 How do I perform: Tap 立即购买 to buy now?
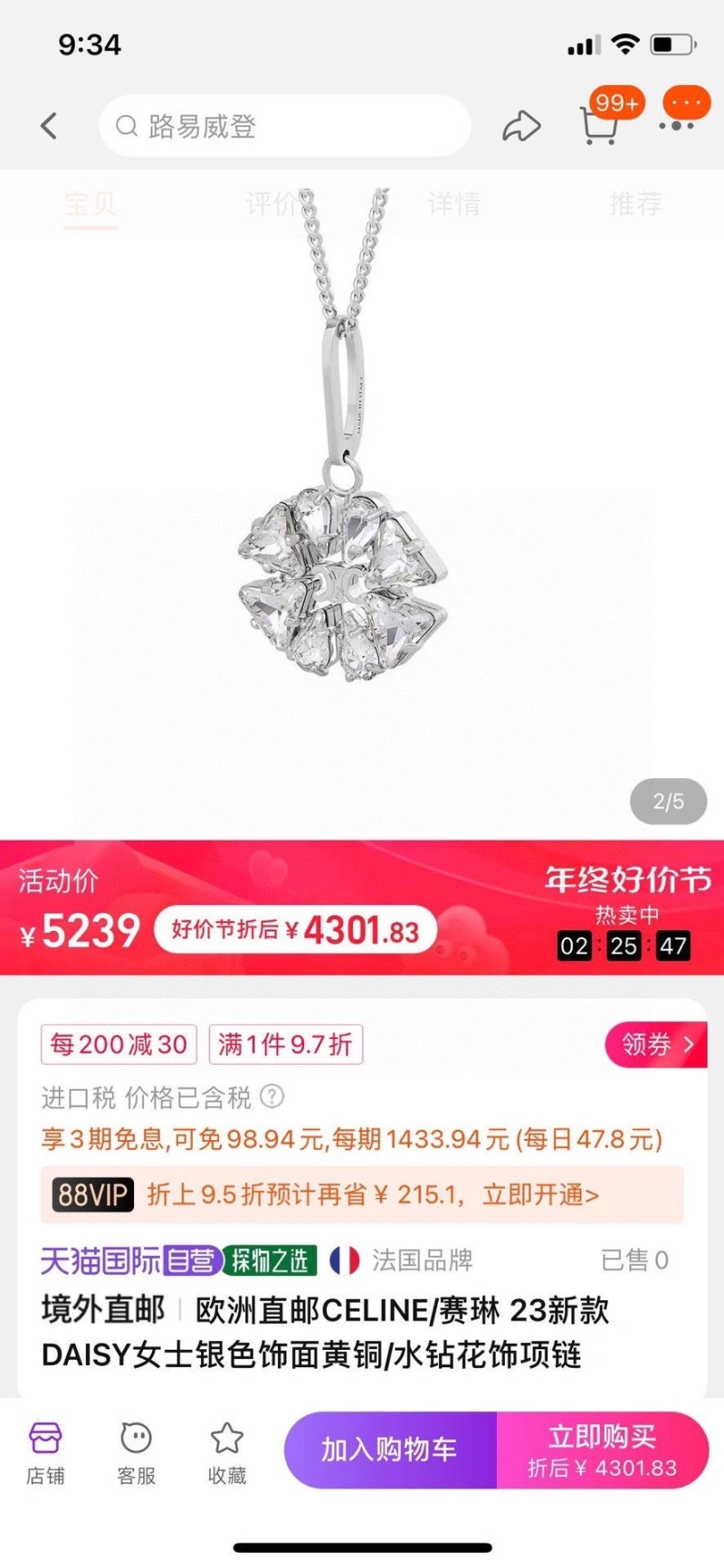coord(602,1449)
